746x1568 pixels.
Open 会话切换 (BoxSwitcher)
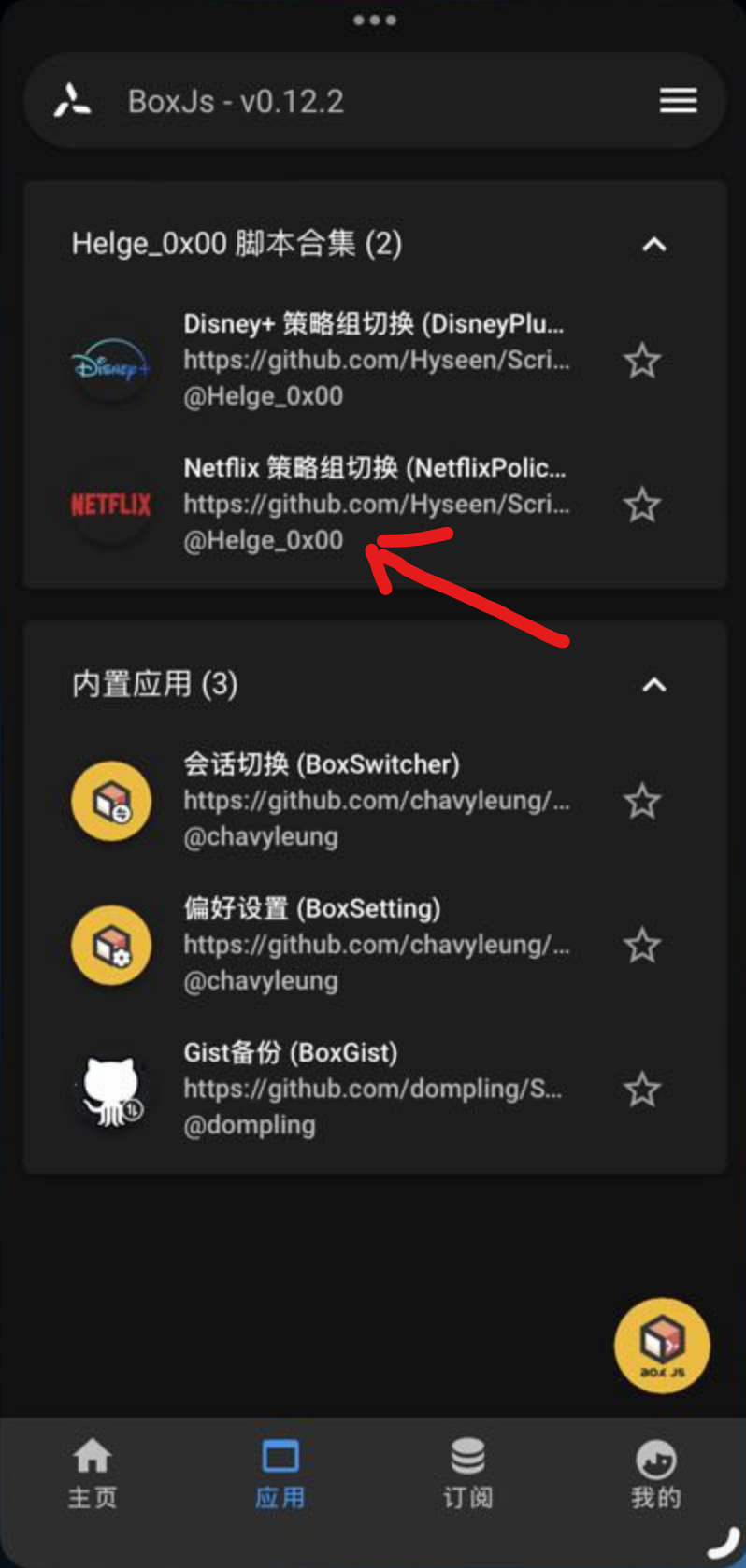(x=374, y=800)
